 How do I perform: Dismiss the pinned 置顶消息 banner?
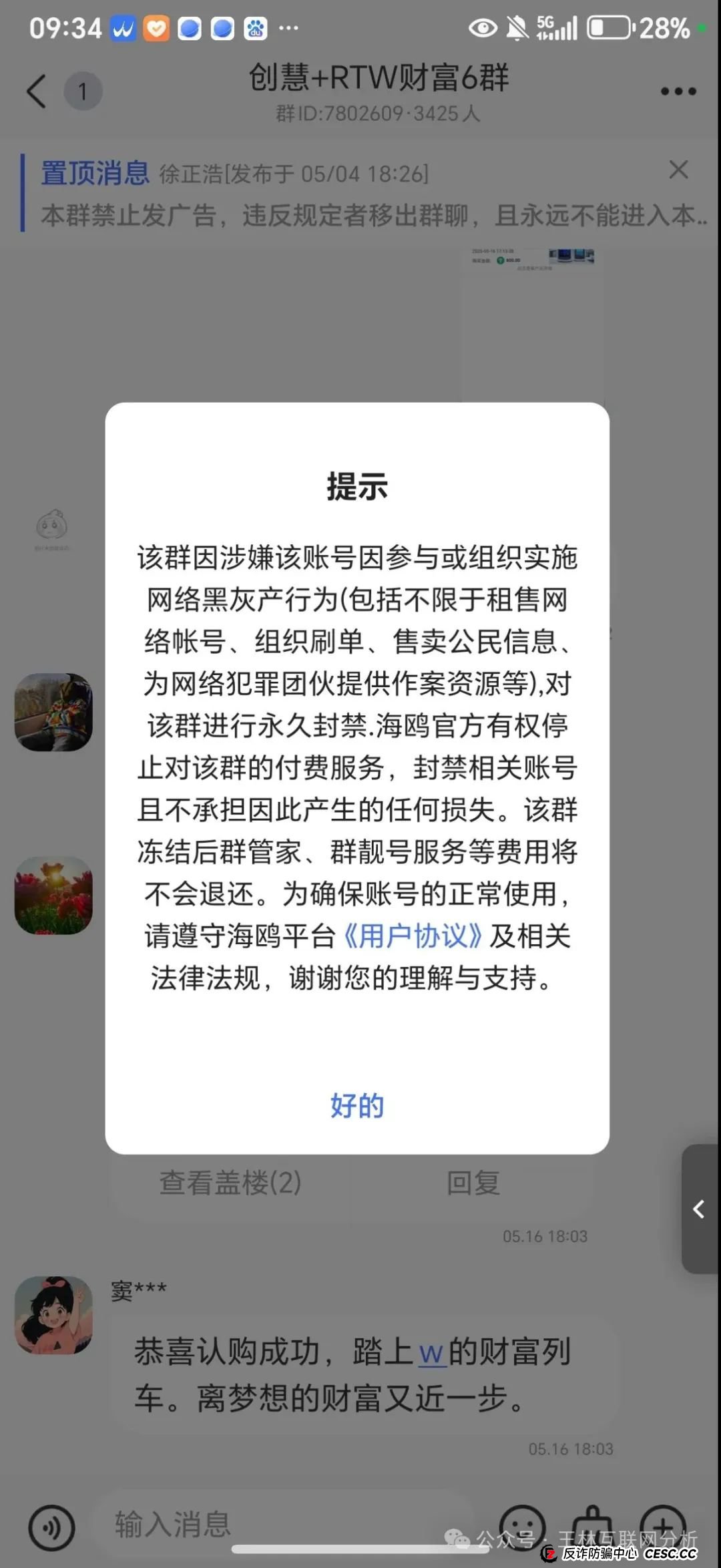click(x=678, y=170)
